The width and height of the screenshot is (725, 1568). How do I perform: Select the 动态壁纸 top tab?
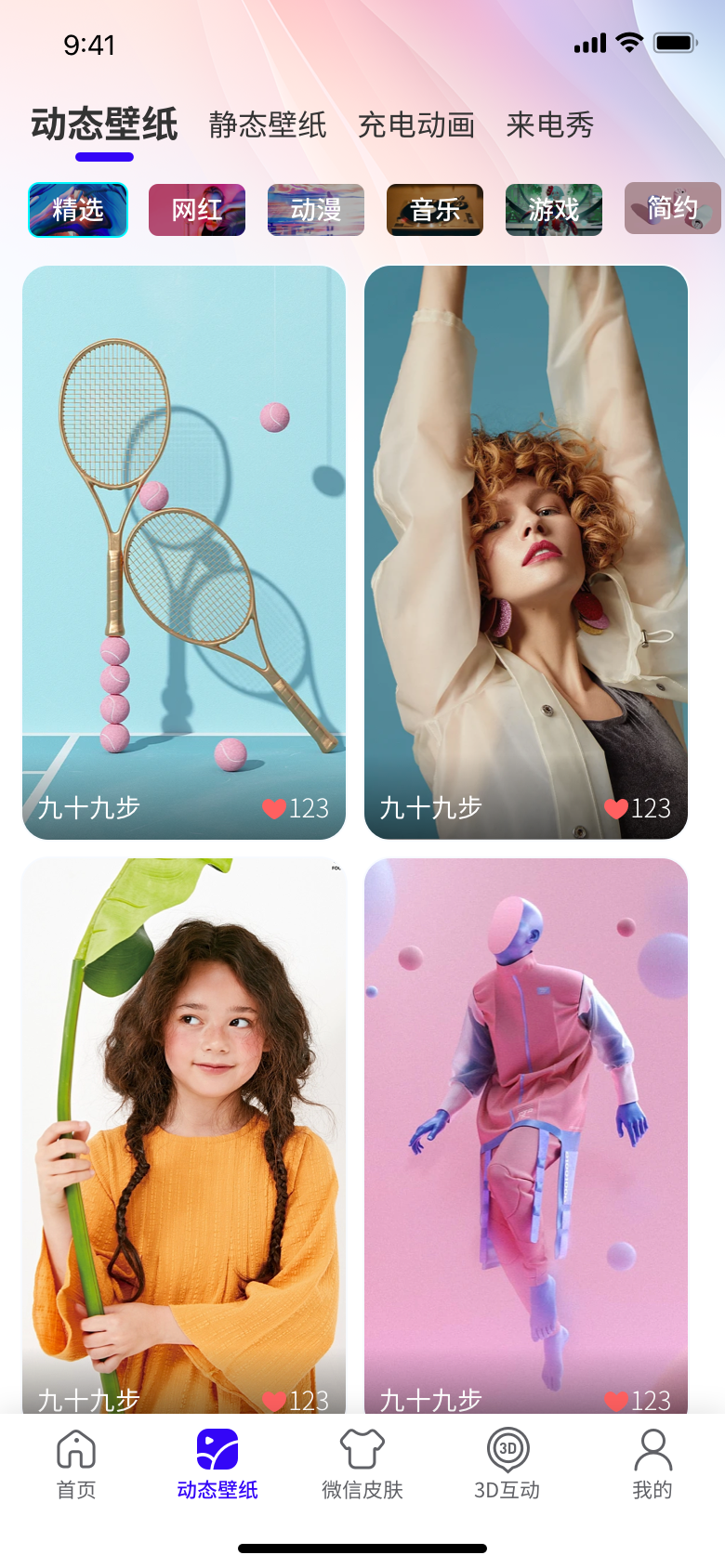pyautogui.click(x=104, y=124)
